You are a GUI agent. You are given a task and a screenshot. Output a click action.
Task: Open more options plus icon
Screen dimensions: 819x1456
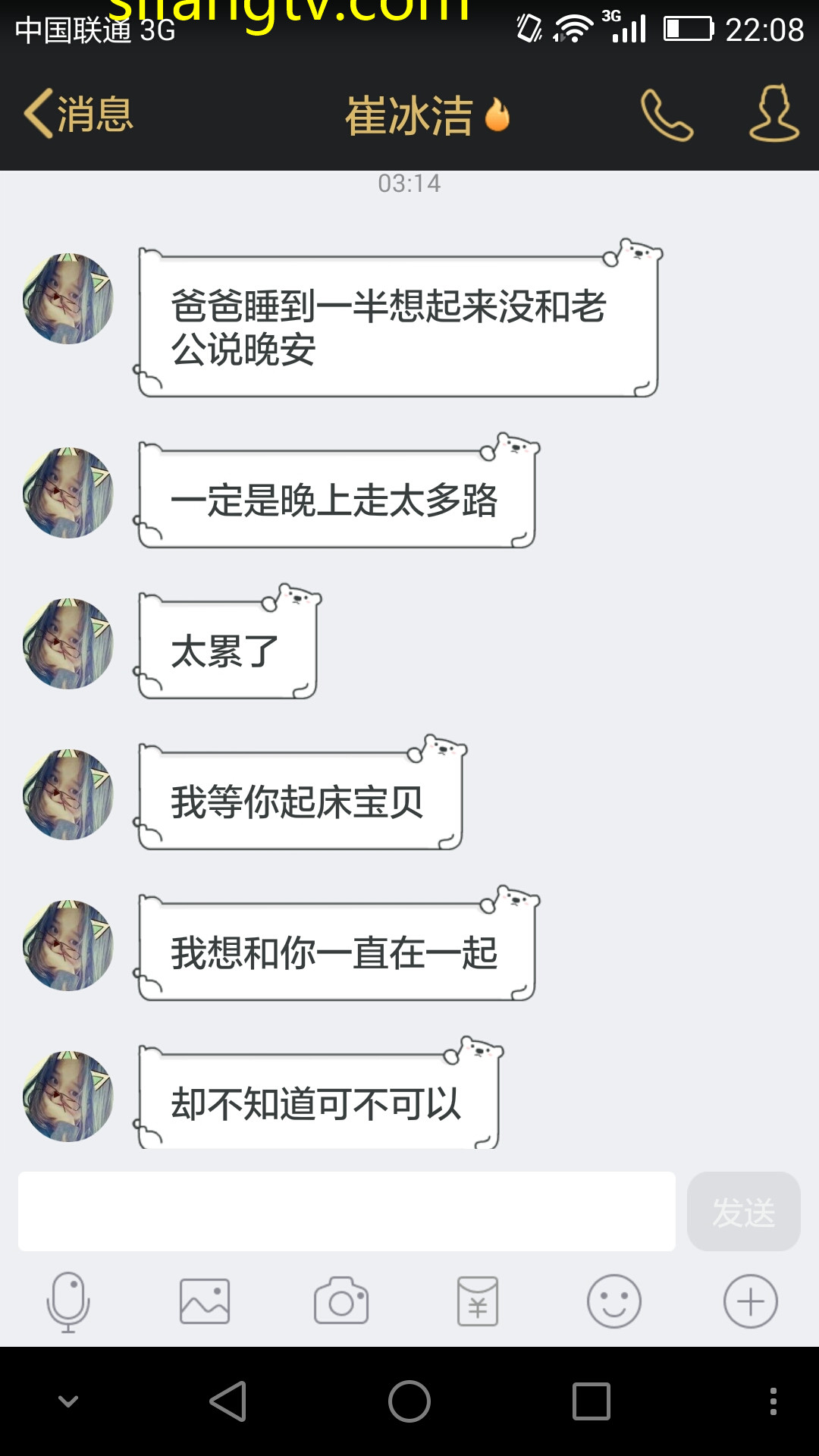coord(750,1301)
